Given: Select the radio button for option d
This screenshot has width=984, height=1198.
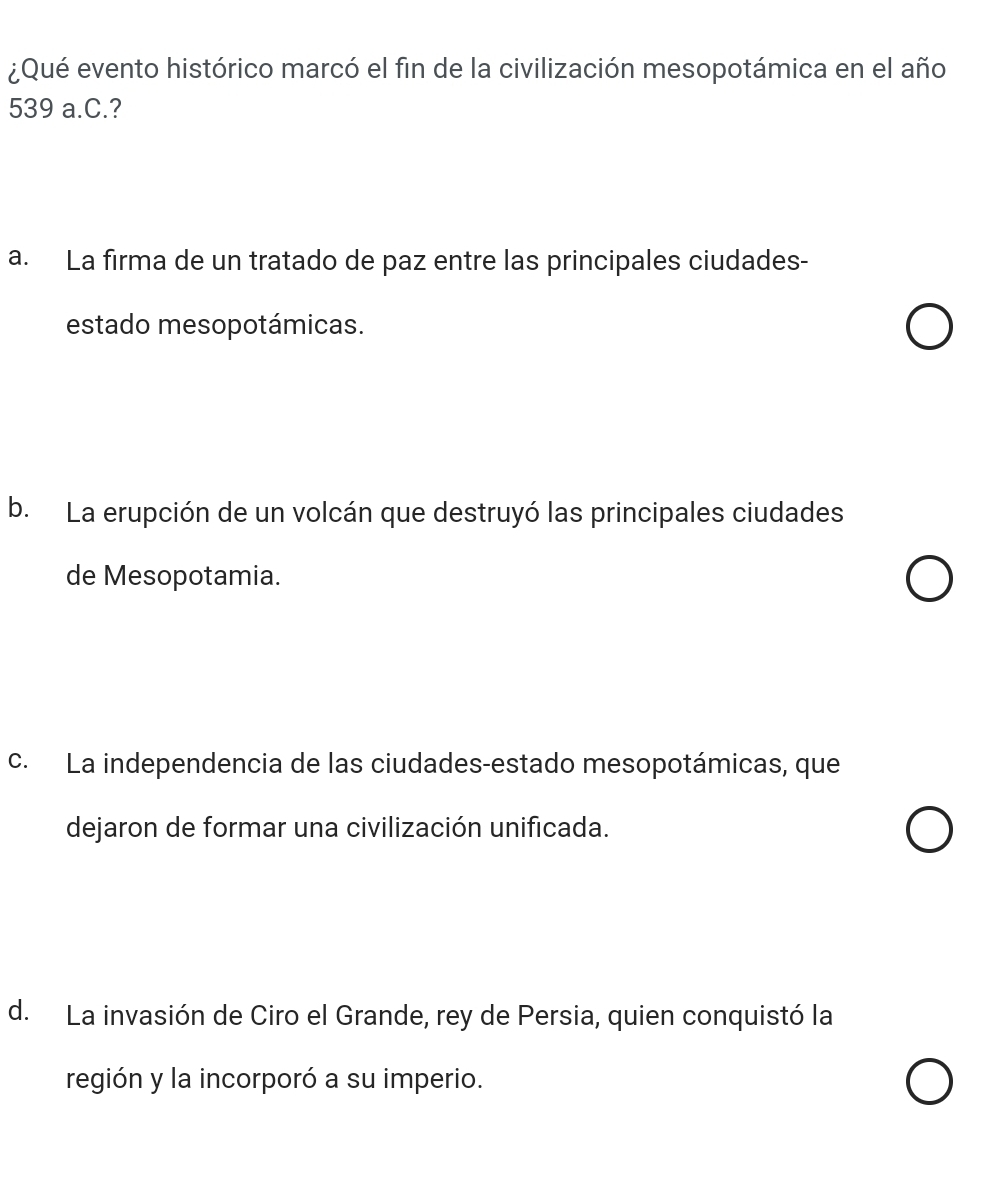Looking at the screenshot, I should [929, 1080].
